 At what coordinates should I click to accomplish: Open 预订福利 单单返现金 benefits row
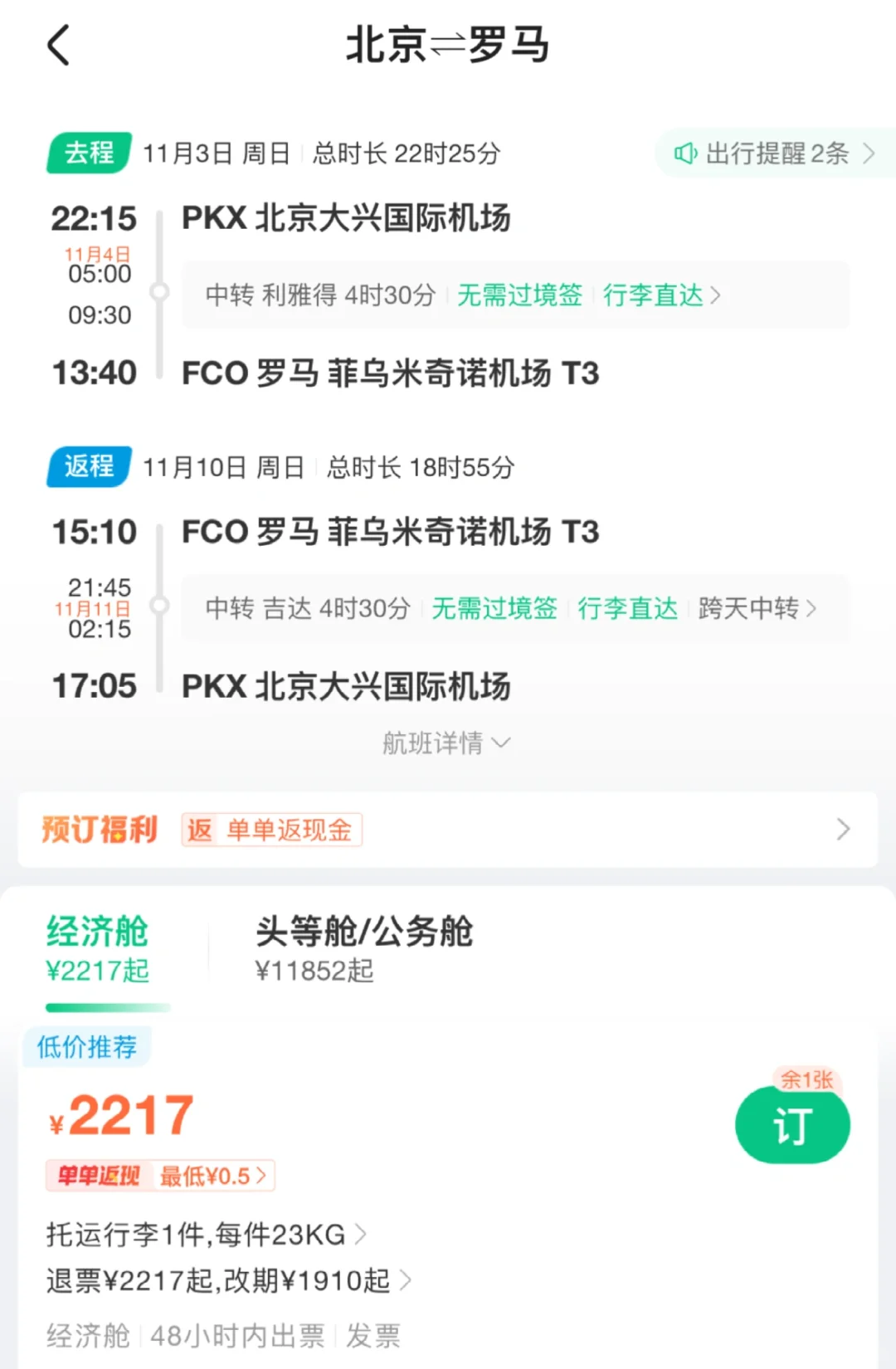(x=448, y=830)
